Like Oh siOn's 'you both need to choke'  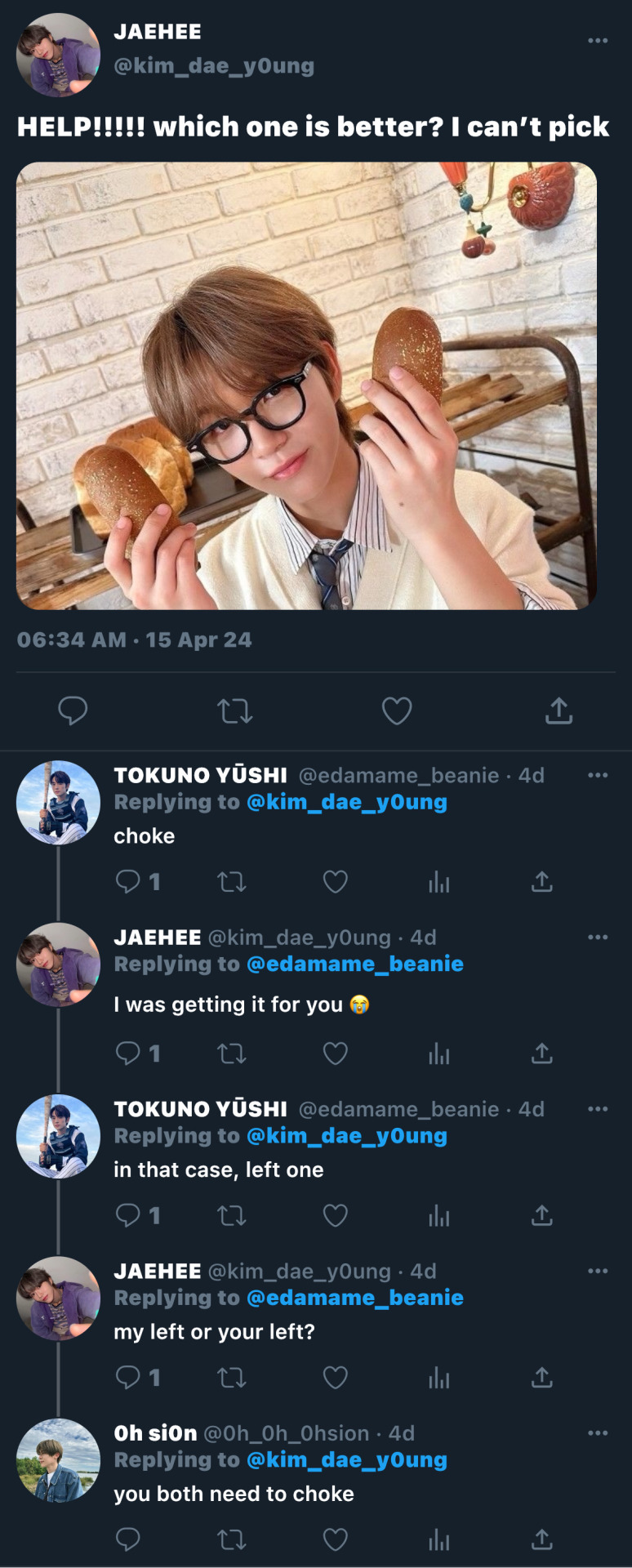point(336,1539)
